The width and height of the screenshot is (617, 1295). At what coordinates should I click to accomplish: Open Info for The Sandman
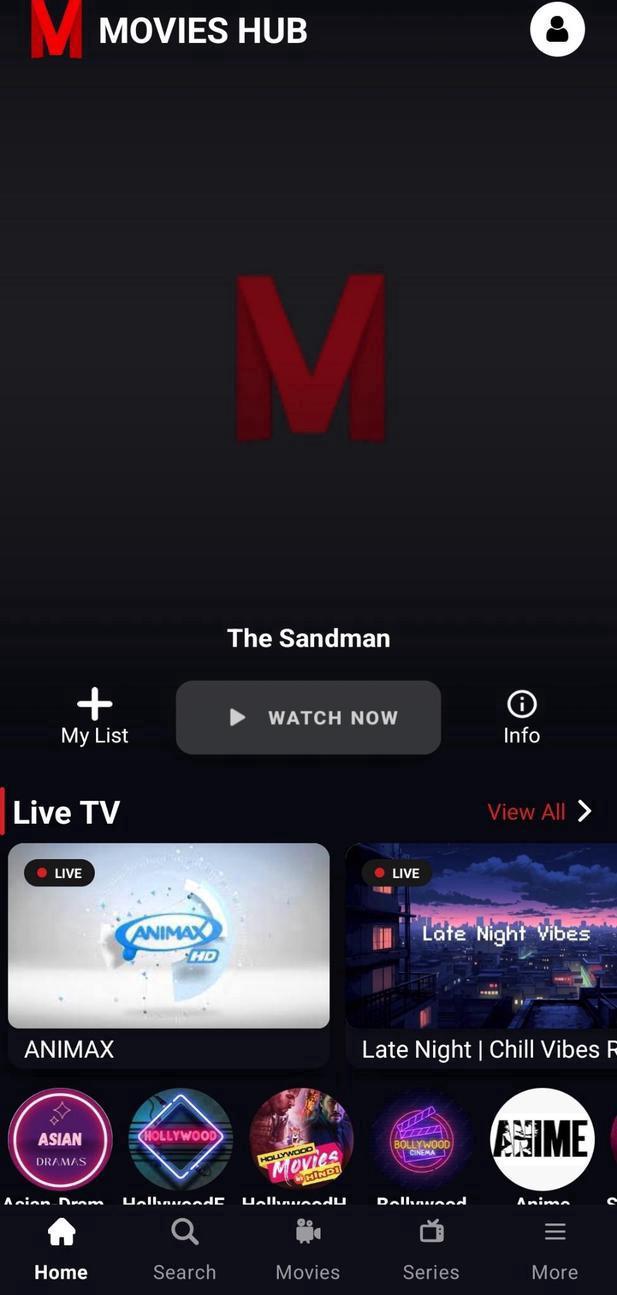(x=521, y=717)
